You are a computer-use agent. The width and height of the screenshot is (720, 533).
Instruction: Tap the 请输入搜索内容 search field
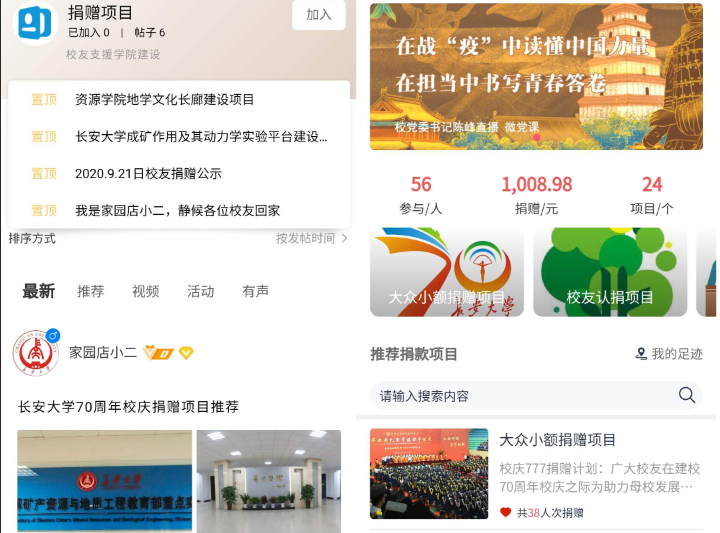520,396
